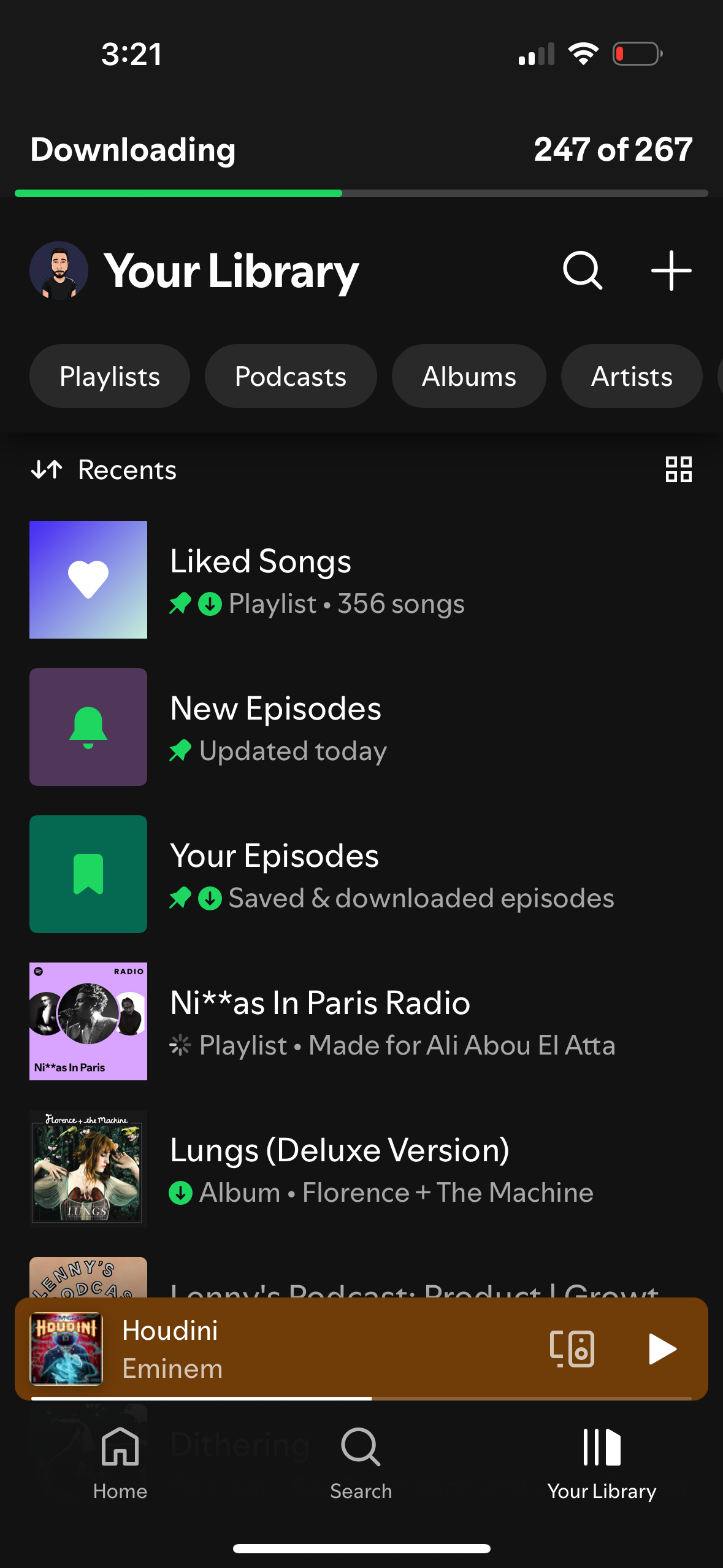The image size is (723, 1568).
Task: Expand the Artists filter category
Action: pos(630,376)
